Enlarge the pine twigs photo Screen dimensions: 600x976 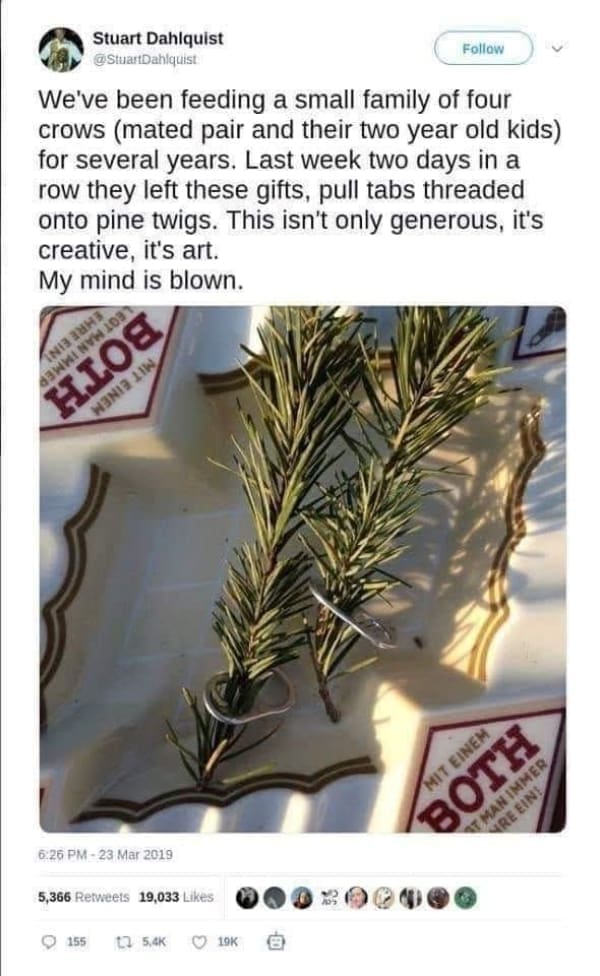tap(302, 568)
